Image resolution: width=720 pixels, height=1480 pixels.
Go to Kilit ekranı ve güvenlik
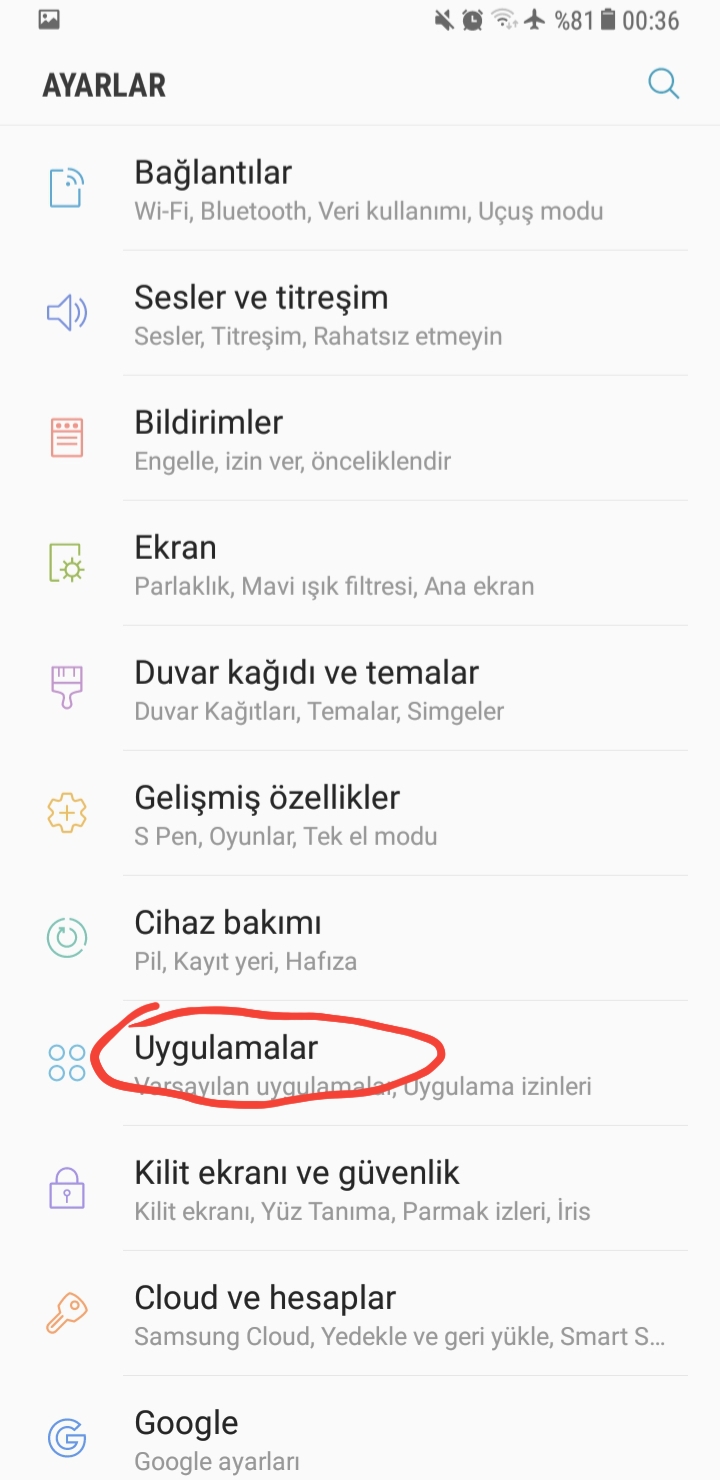click(360, 1189)
